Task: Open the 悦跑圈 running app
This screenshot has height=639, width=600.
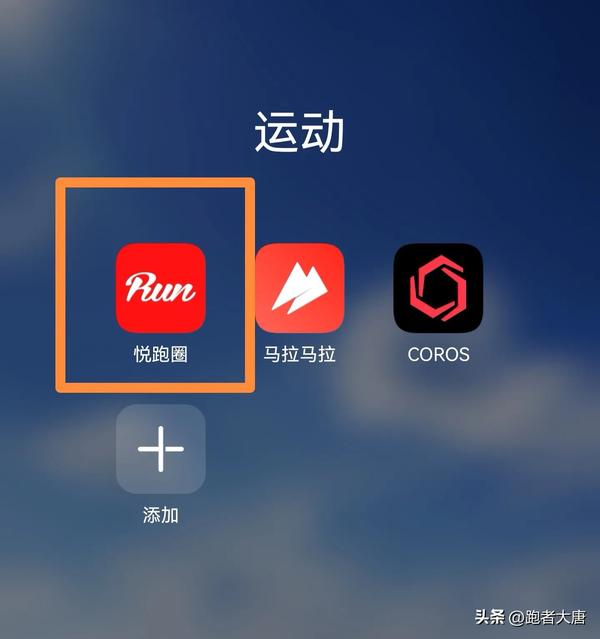Action: coord(160,288)
